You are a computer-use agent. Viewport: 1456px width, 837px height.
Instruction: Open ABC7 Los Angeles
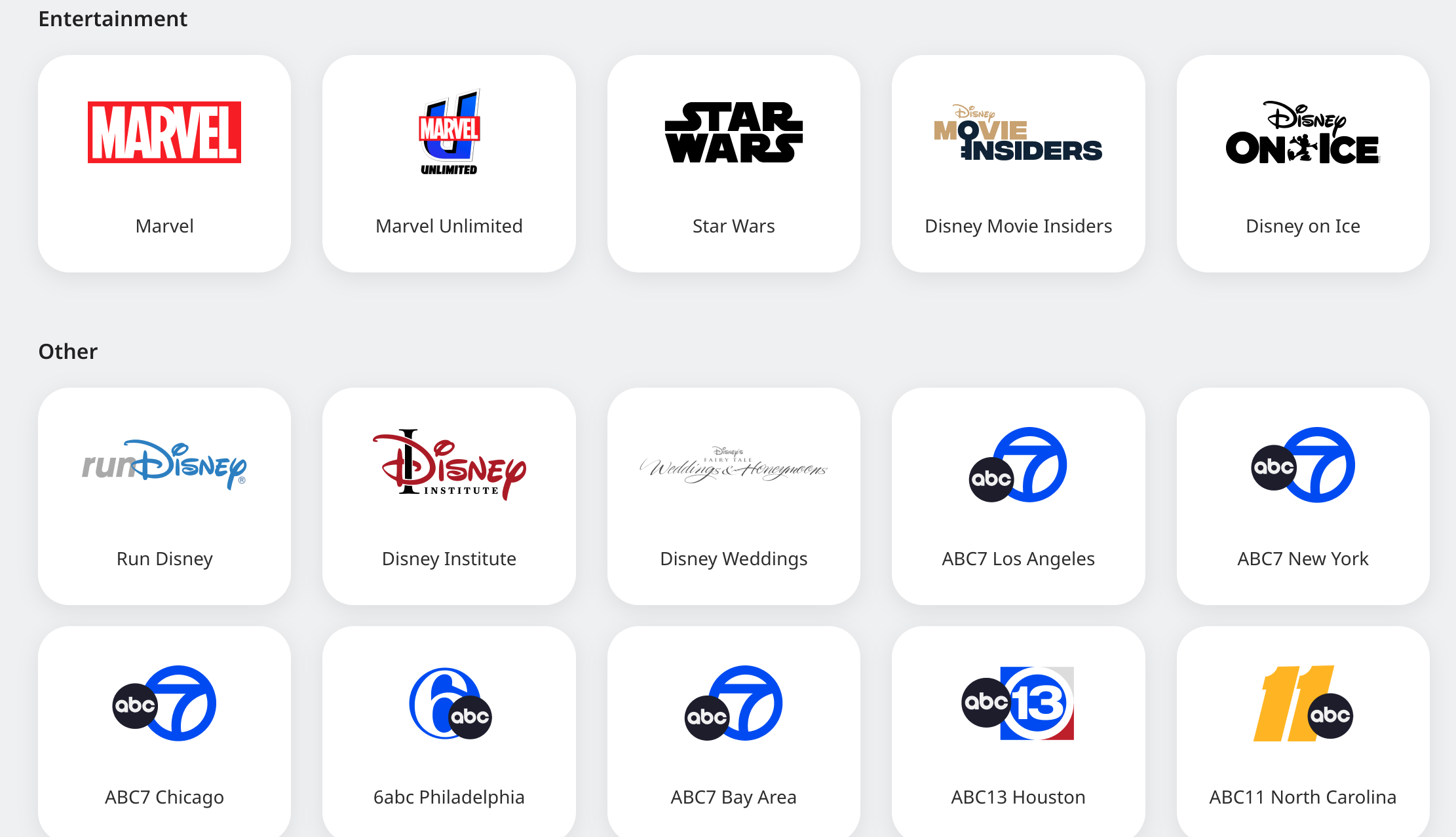(1018, 496)
